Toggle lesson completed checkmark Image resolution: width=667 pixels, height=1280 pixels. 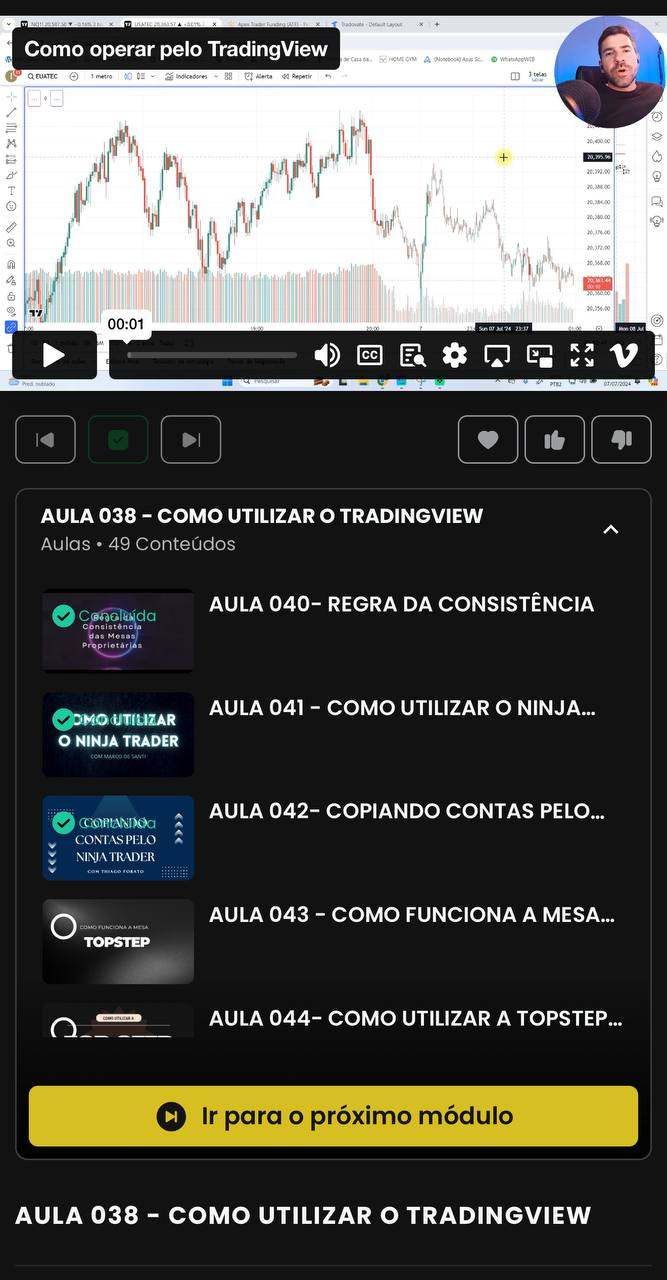pos(118,440)
